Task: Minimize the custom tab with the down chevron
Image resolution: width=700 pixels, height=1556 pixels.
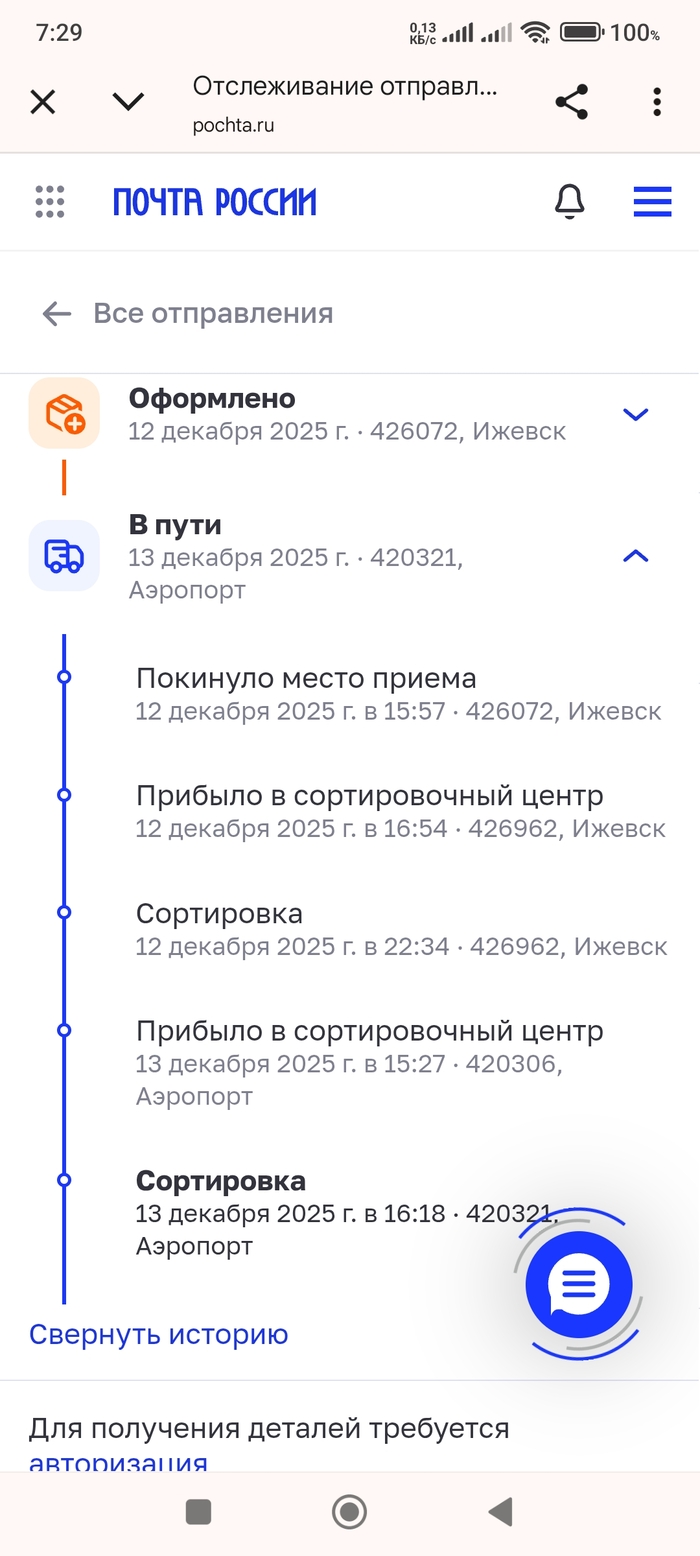Action: pos(128,101)
